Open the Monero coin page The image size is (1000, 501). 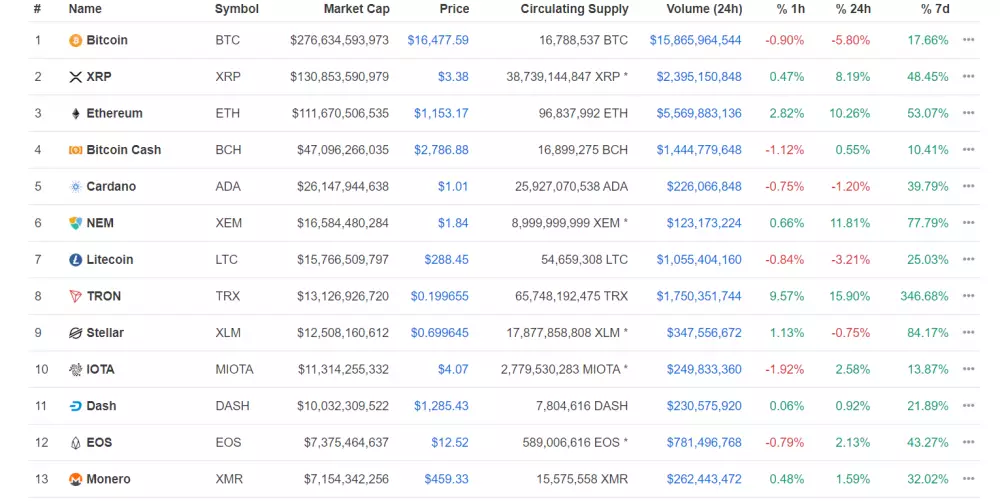(108, 479)
